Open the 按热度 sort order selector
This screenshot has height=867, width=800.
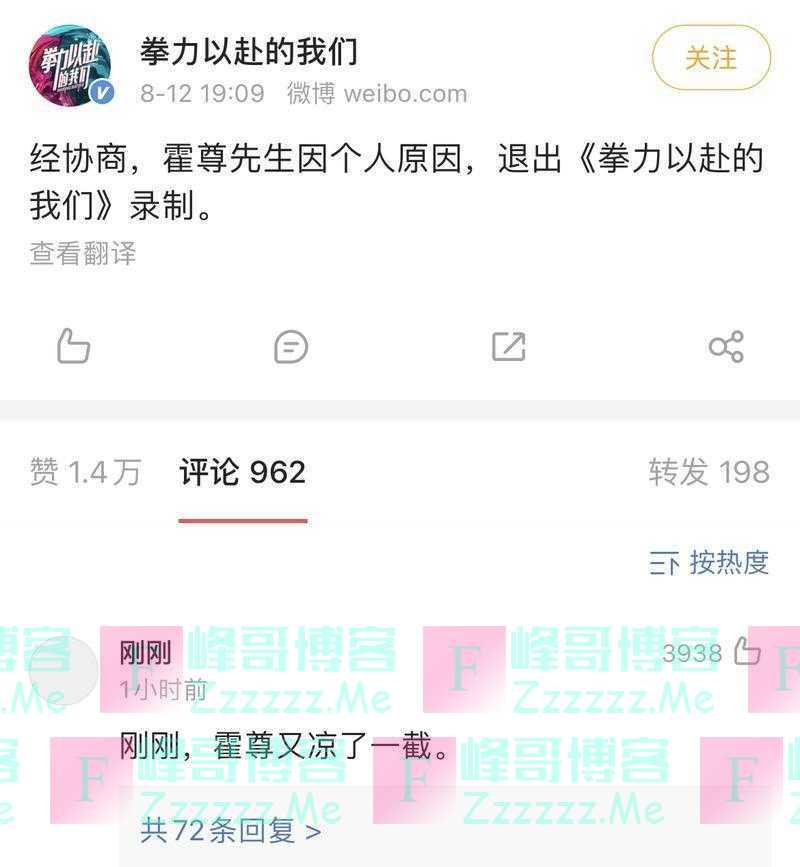click(713, 563)
